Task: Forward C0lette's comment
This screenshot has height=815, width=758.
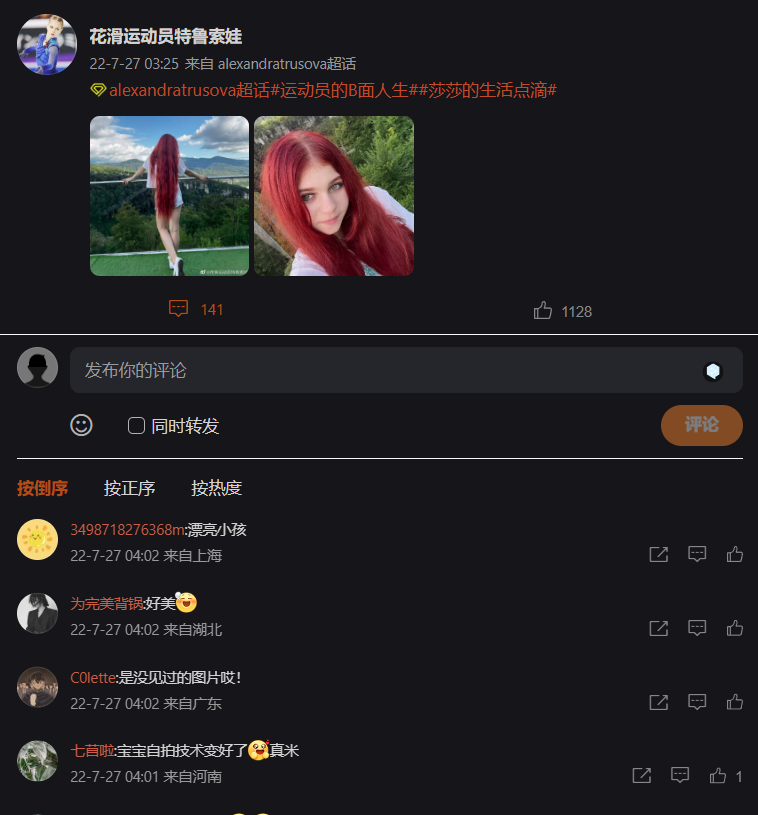Action: point(658,702)
